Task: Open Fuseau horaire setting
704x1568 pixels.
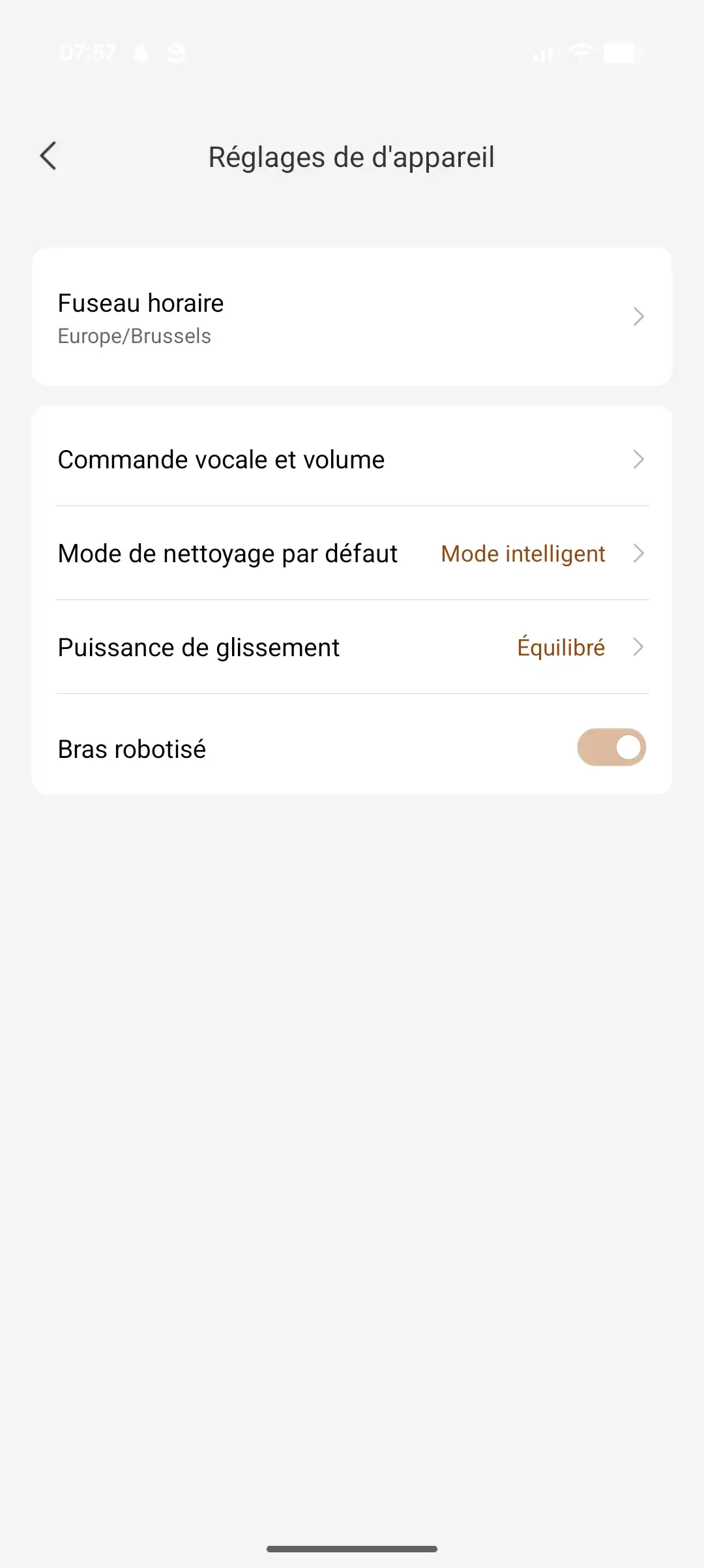Action: [352, 317]
